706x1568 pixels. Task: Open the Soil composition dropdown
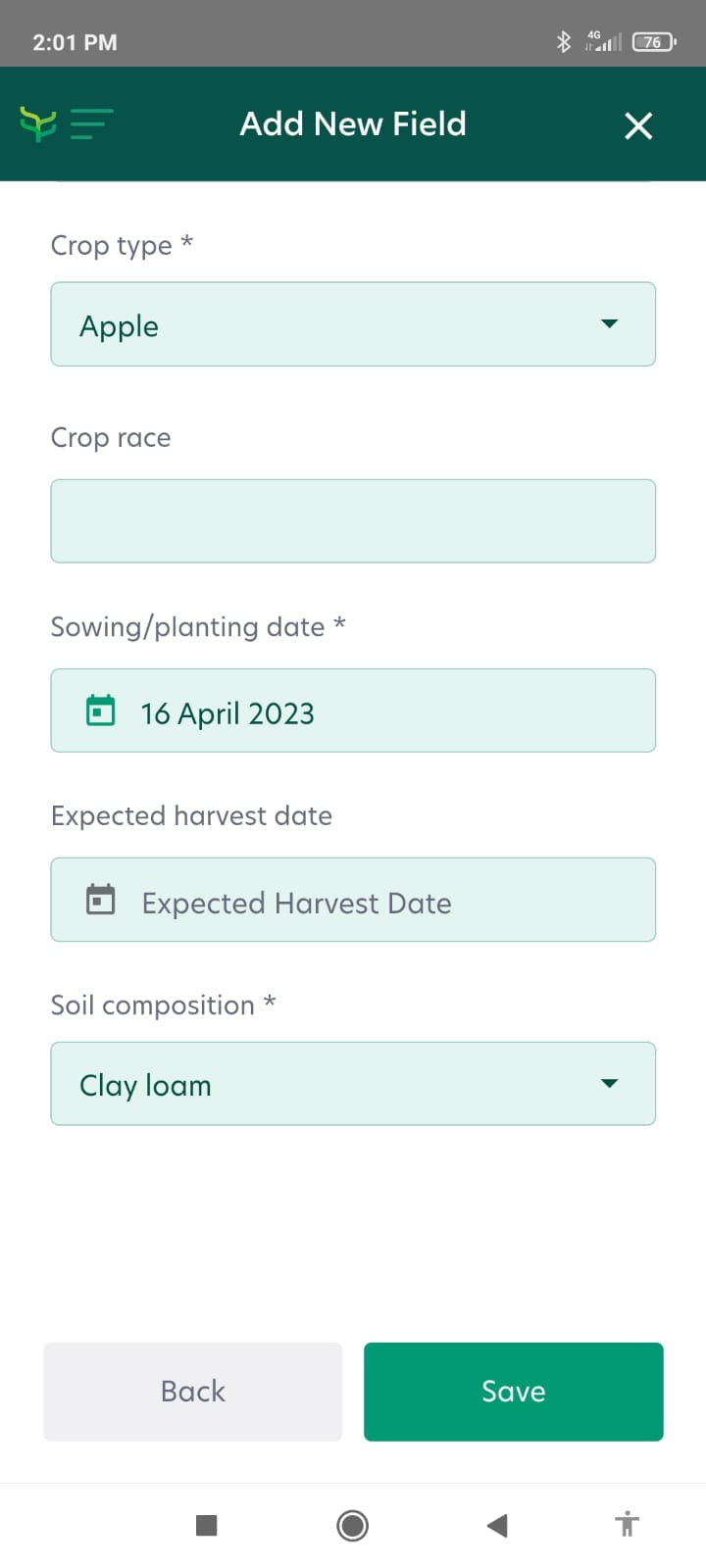point(353,1083)
